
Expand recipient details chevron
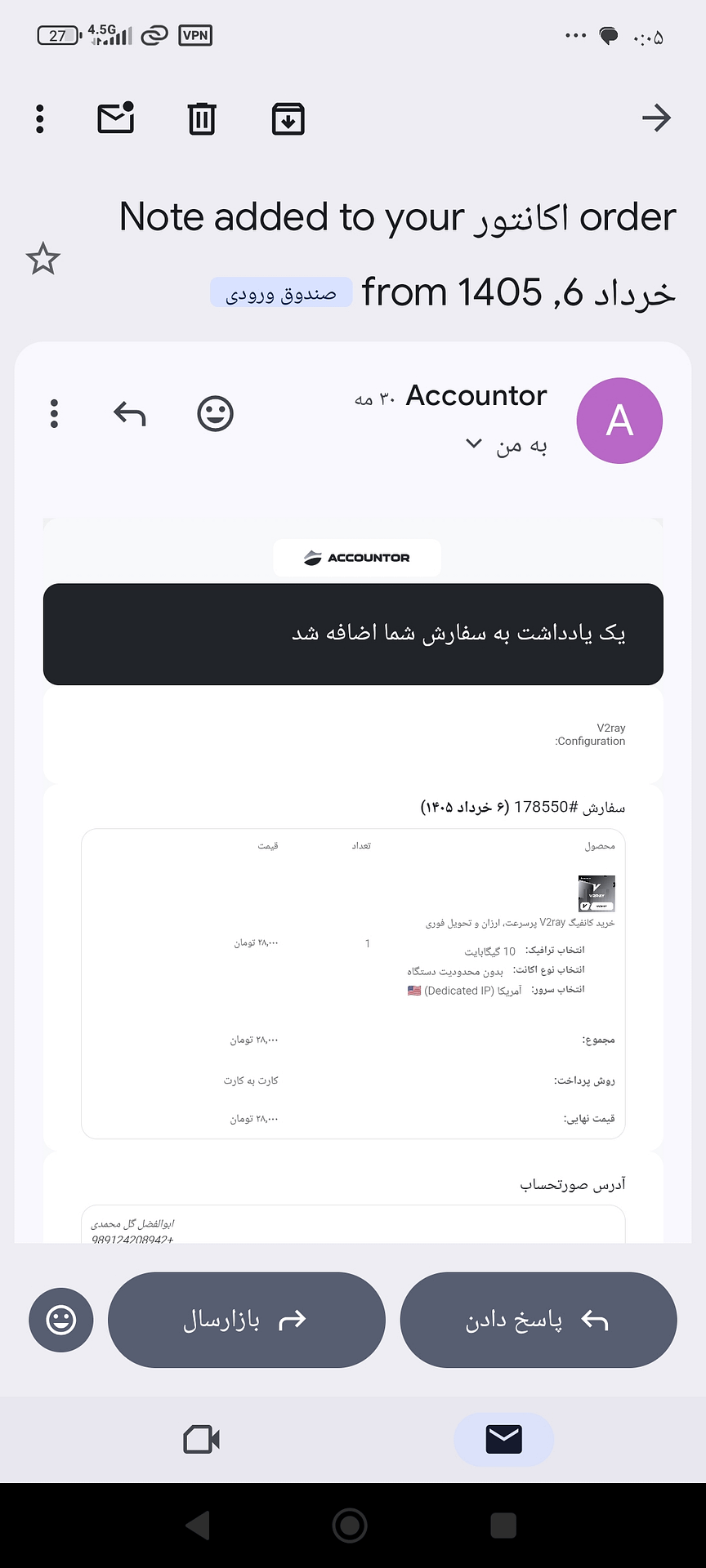tap(473, 443)
